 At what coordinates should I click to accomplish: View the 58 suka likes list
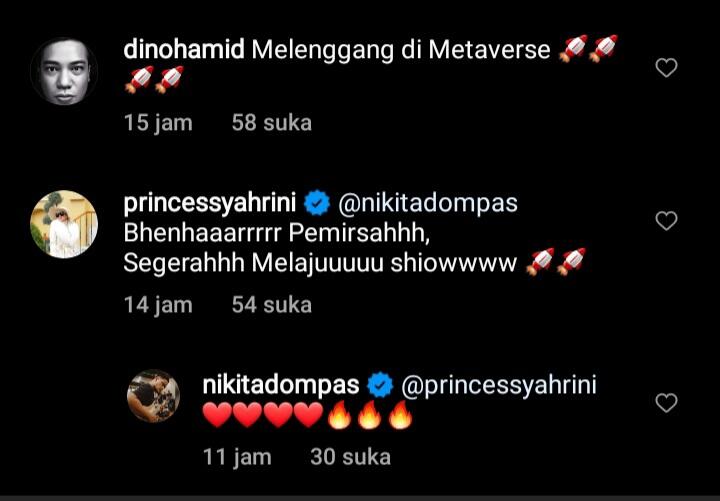271,123
